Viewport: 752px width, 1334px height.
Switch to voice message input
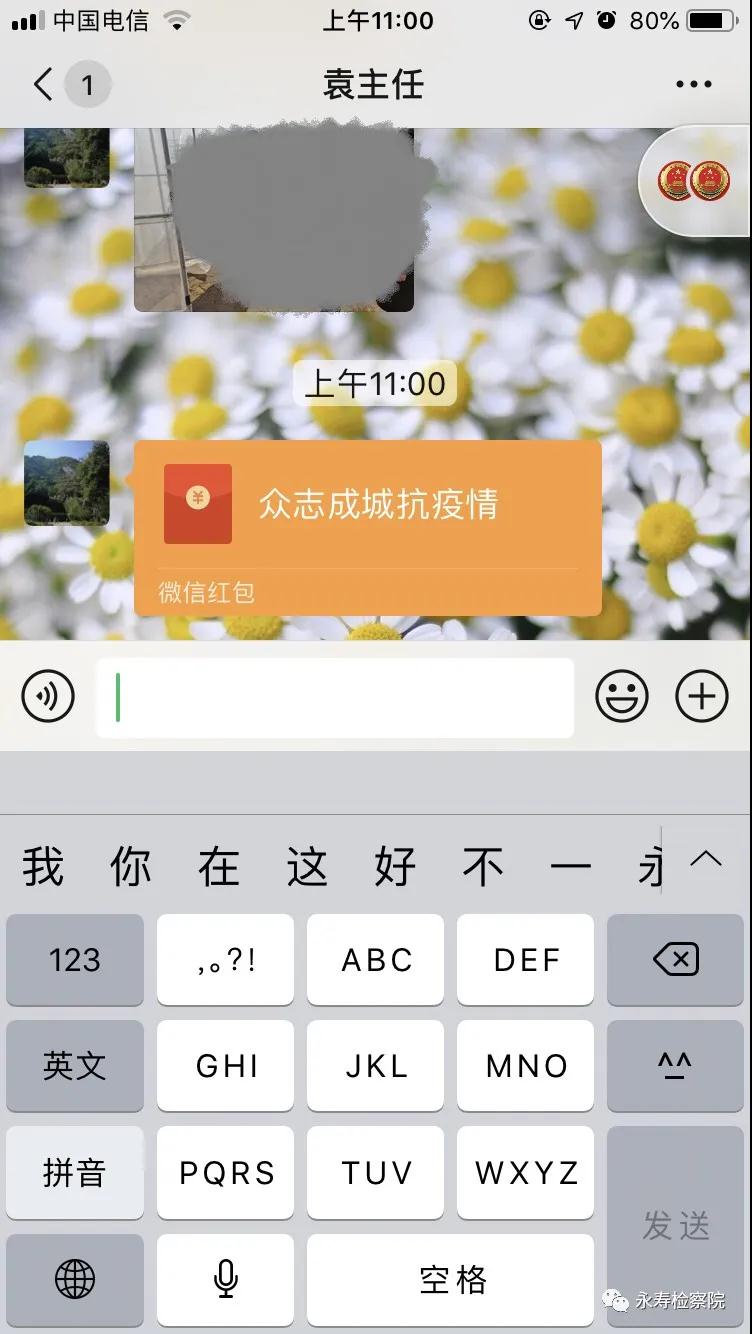tap(48, 696)
